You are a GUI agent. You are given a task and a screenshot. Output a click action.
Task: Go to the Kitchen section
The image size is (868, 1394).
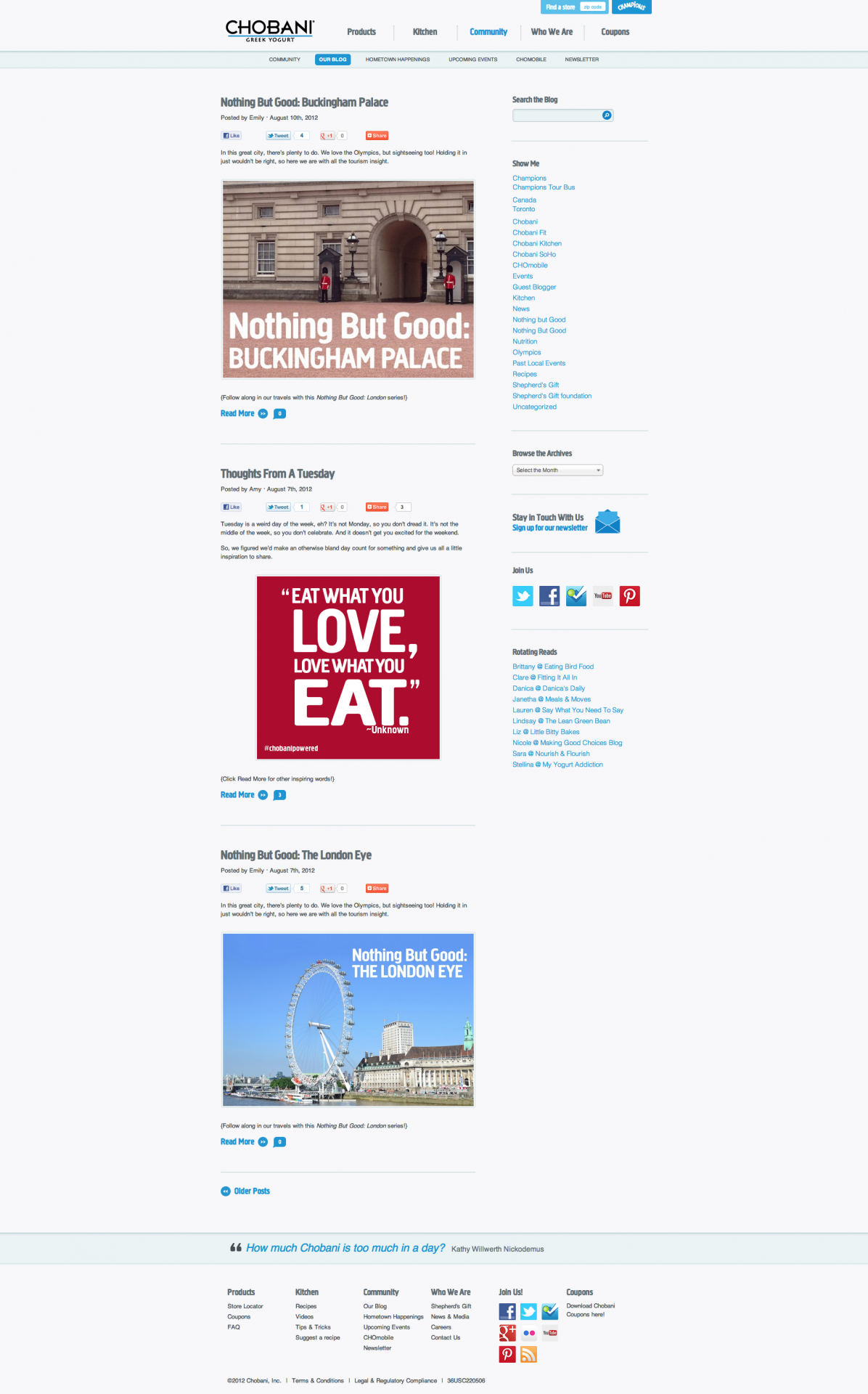(425, 32)
